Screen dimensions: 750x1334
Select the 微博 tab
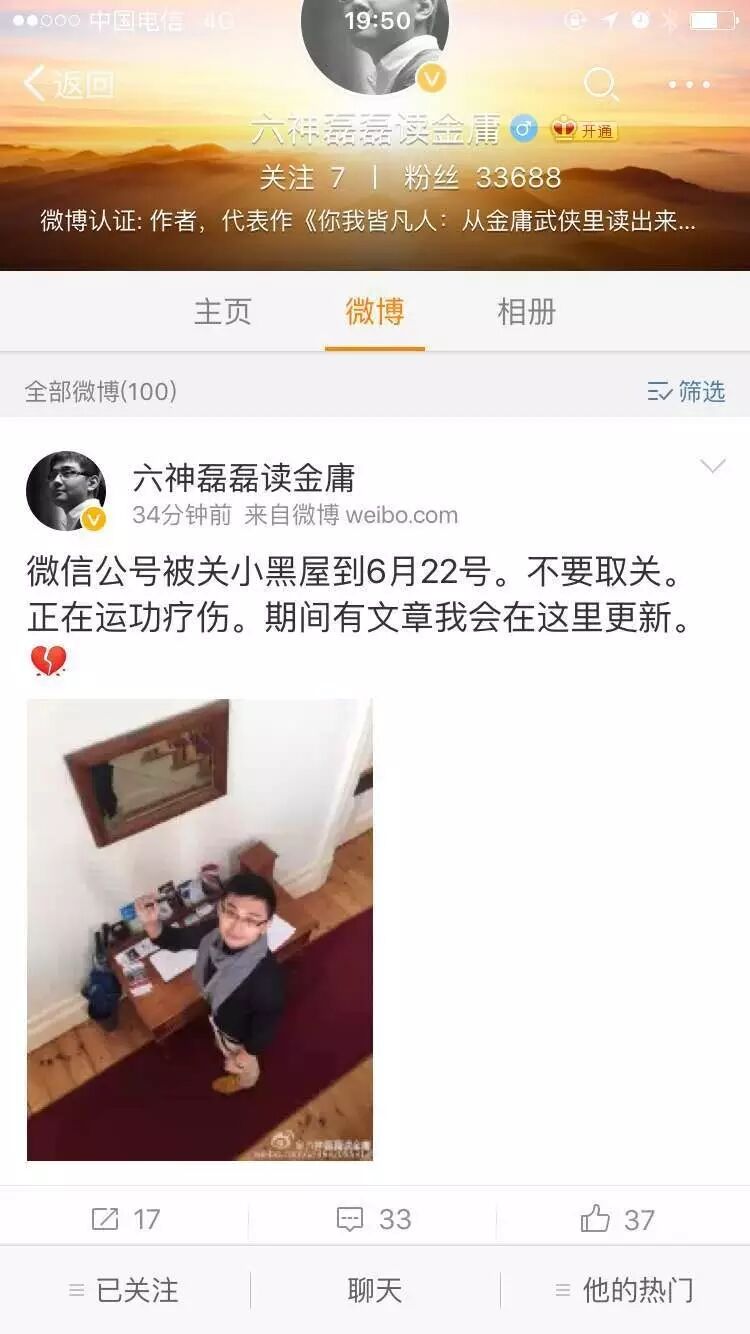[x=374, y=312]
